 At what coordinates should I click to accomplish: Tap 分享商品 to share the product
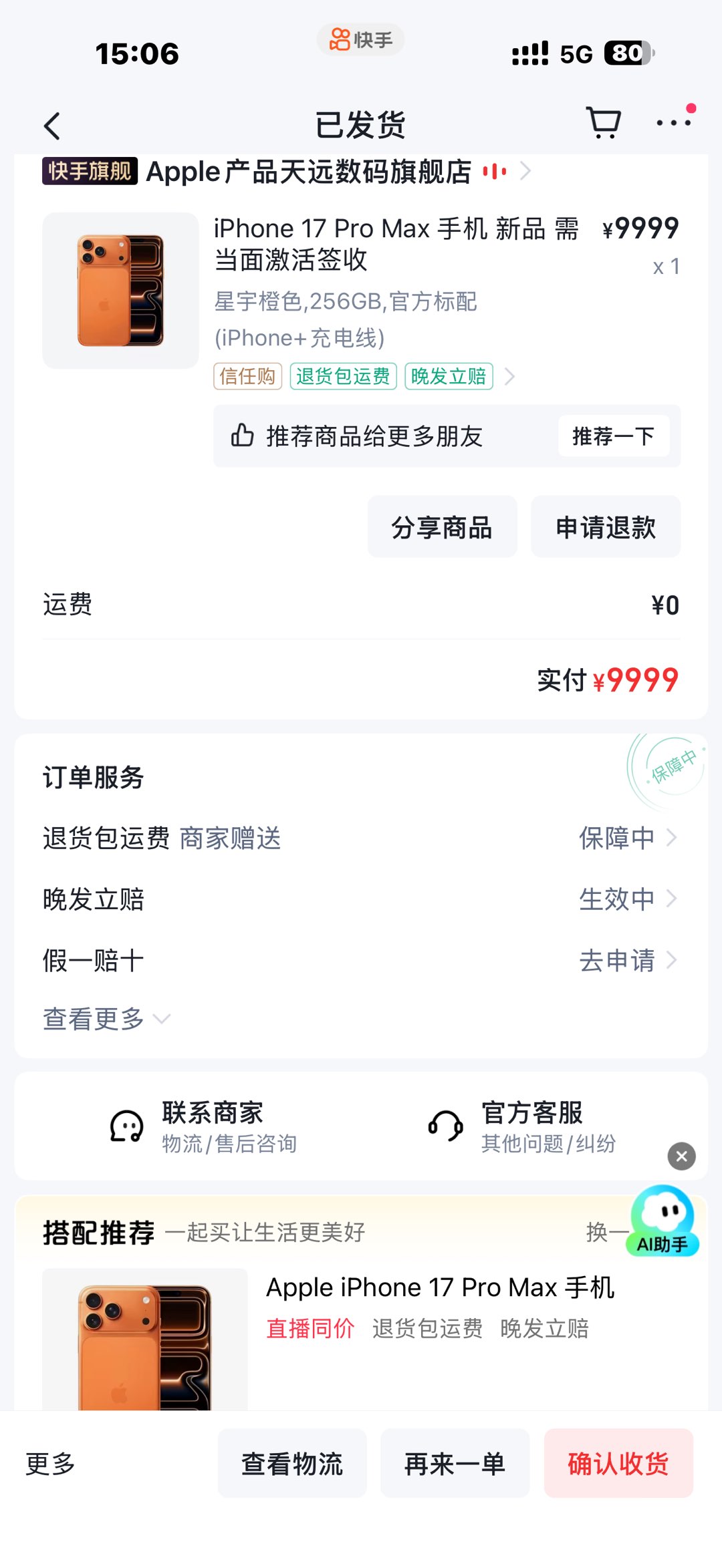442,527
